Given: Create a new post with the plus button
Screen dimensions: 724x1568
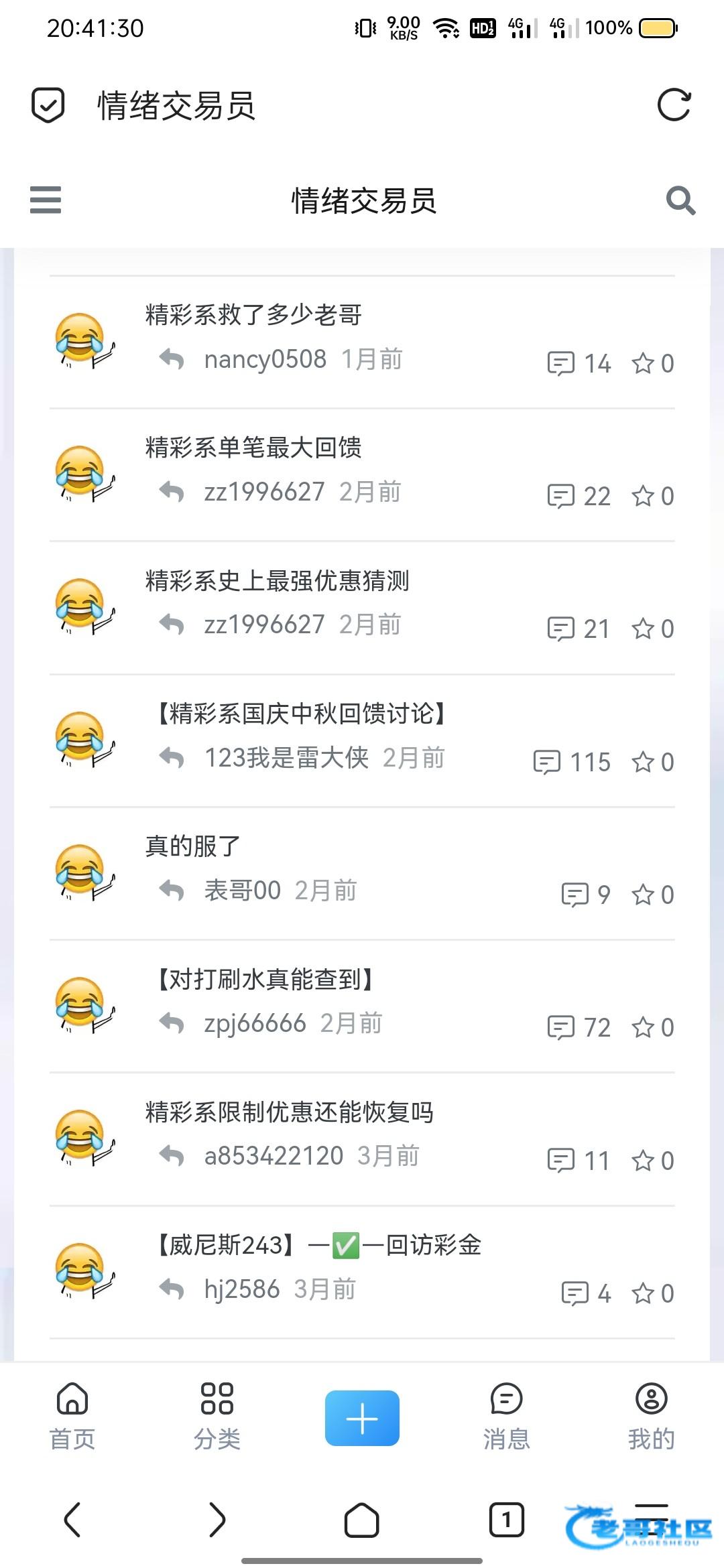Looking at the screenshot, I should pos(362,1417).
